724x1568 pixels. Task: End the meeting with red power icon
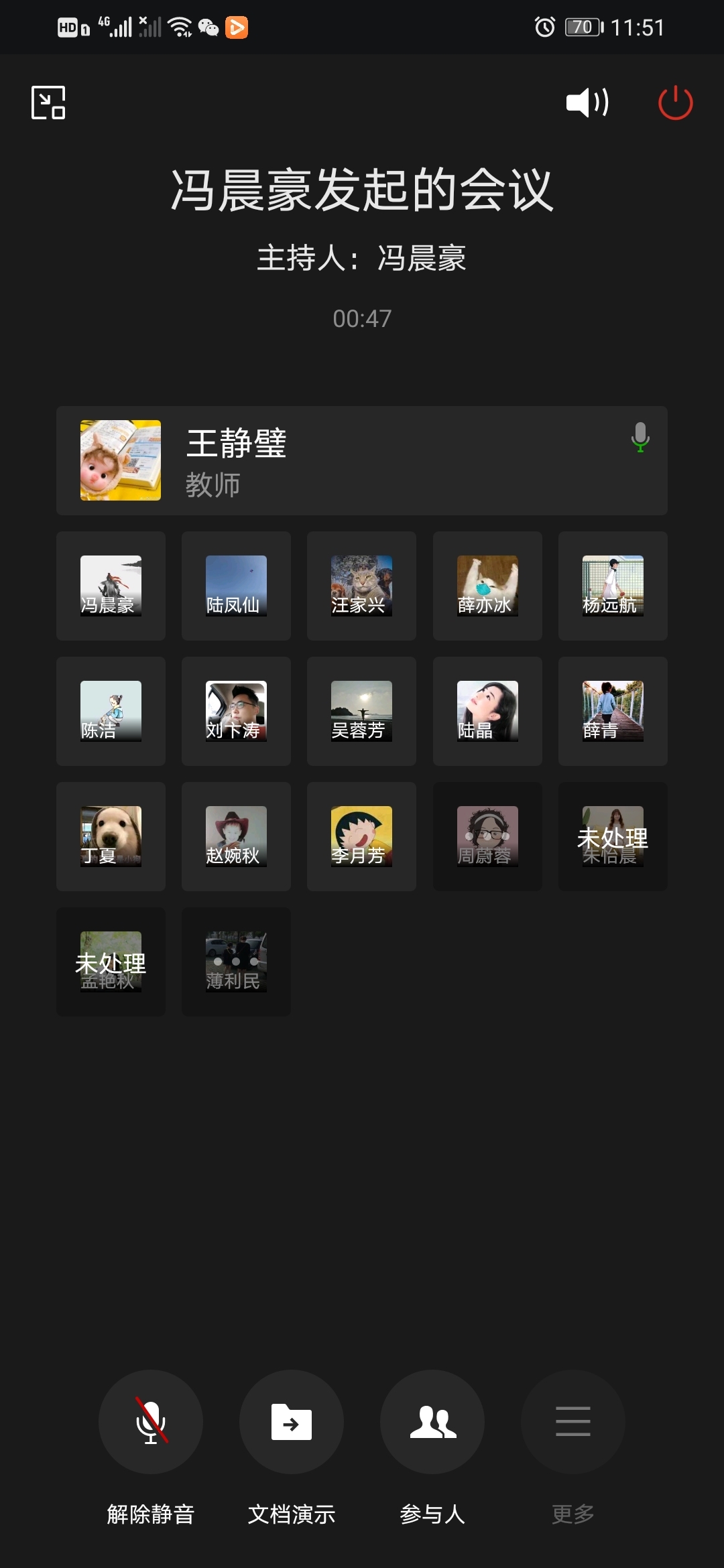(675, 103)
